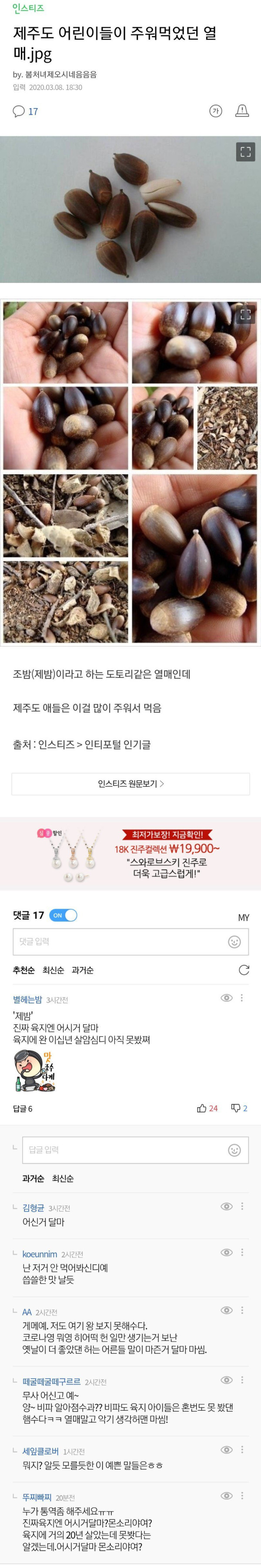This screenshot has width=261, height=1568.
Task: Sort comments by 추천순
Action: [24, 970]
